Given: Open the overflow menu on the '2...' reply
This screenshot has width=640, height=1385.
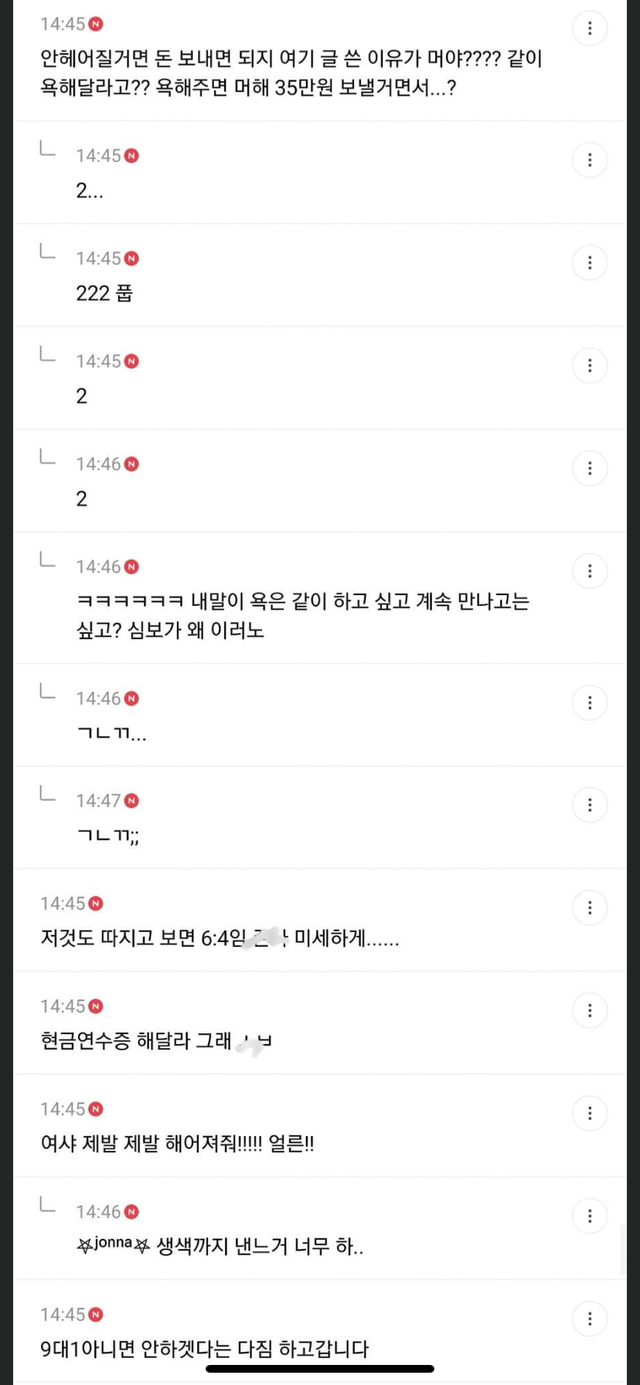Looking at the screenshot, I should pyautogui.click(x=590, y=160).
